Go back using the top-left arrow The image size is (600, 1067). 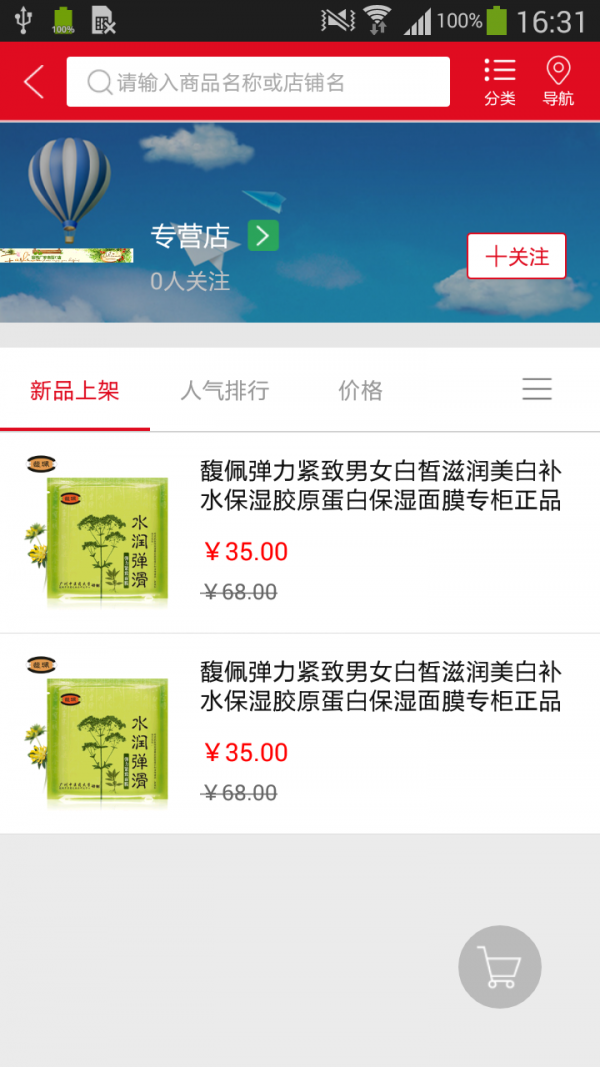click(34, 82)
